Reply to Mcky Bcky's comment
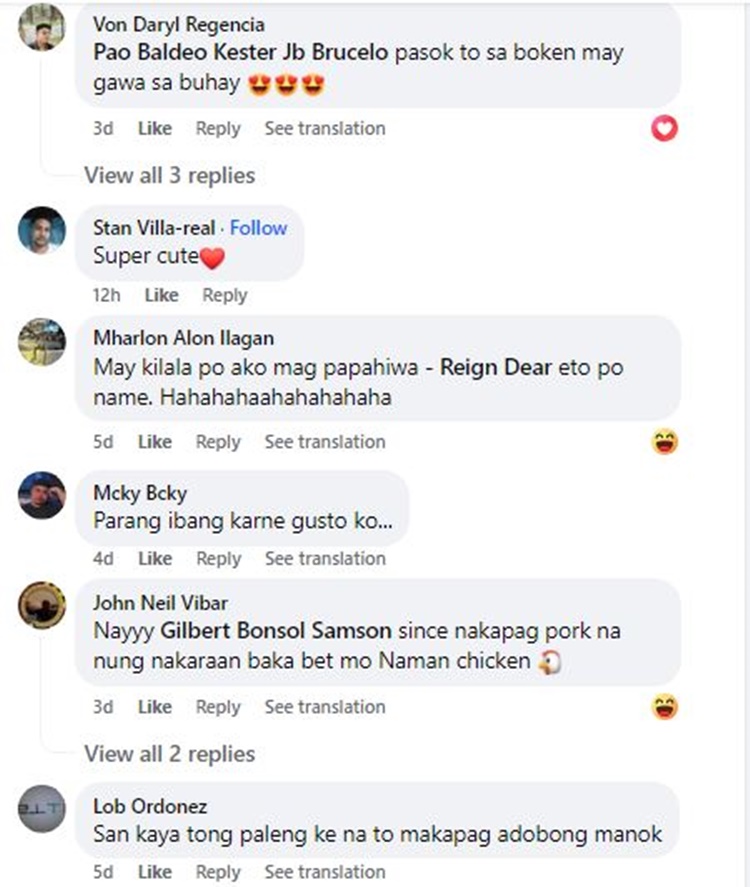Viewport: 750px width, 887px height. [217, 559]
